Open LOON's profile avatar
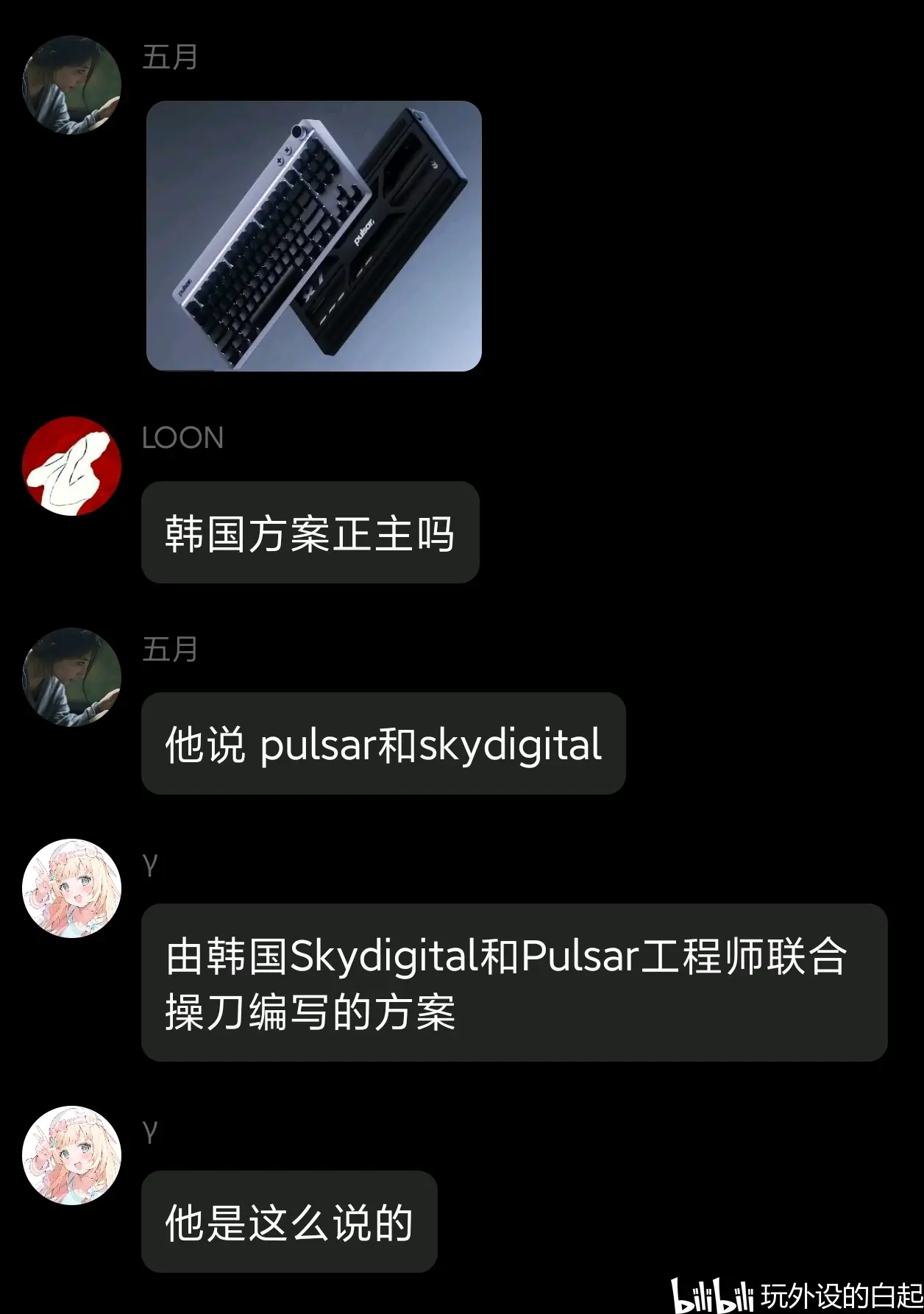Screen dimensions: 924x1314 pyautogui.click(x=72, y=466)
